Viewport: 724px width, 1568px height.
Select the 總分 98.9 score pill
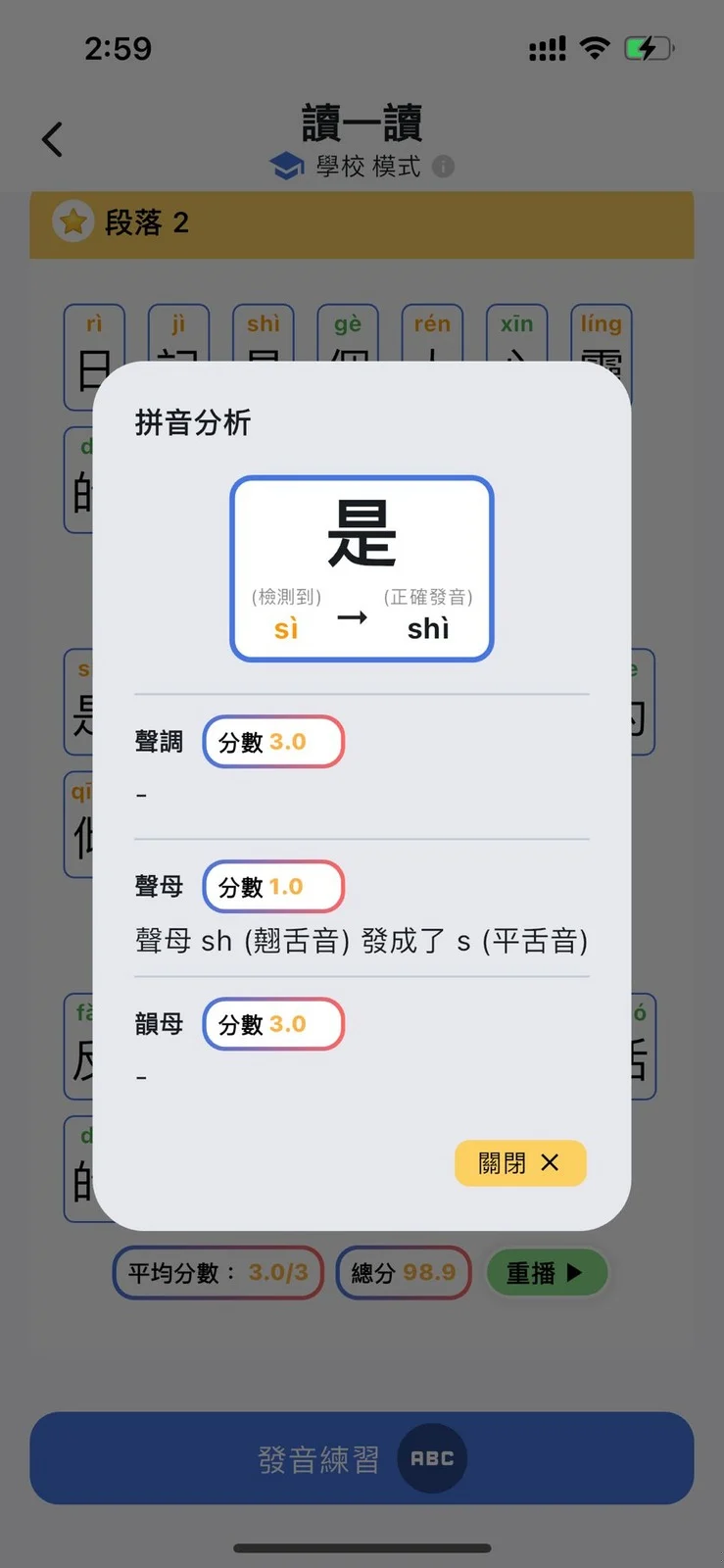(x=403, y=1272)
